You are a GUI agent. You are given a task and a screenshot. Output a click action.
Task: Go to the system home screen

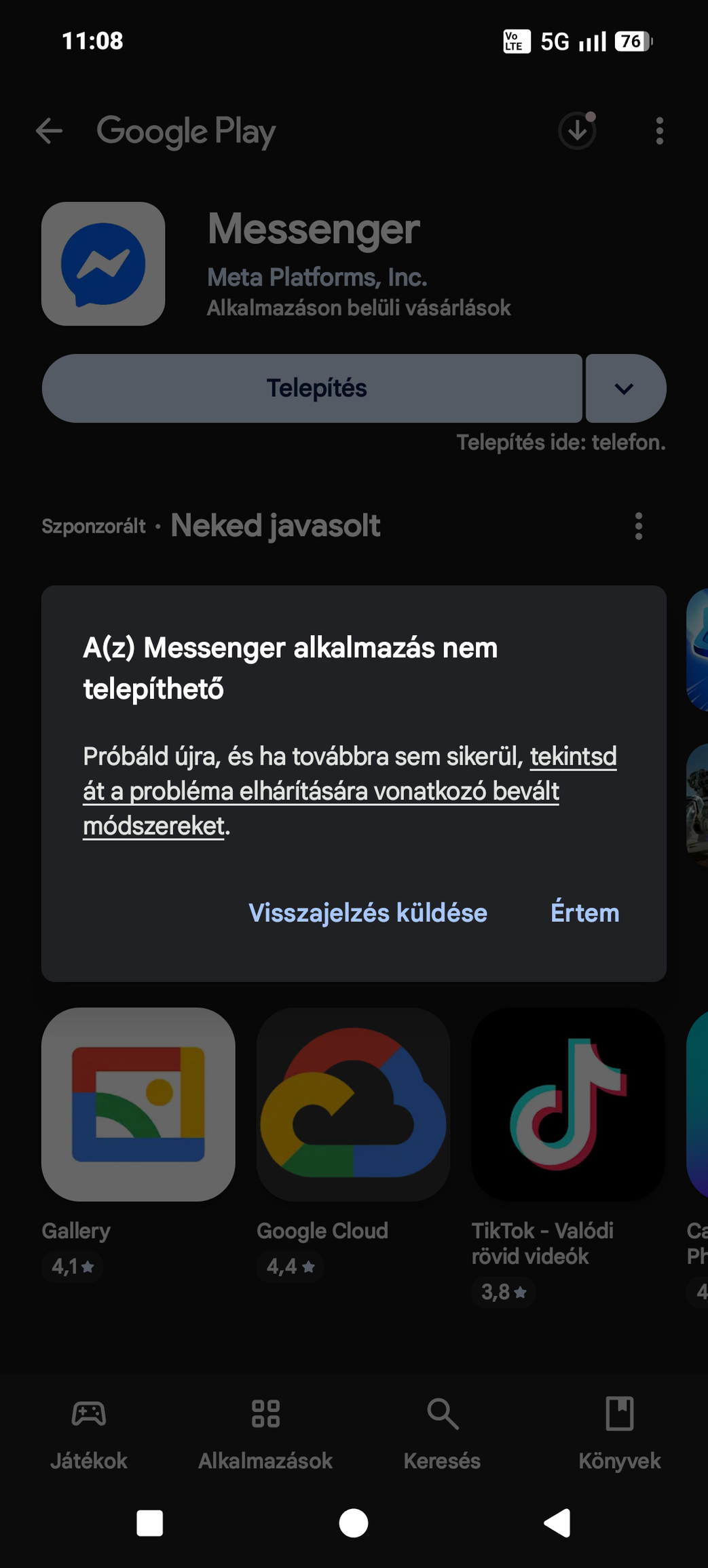(x=354, y=1523)
